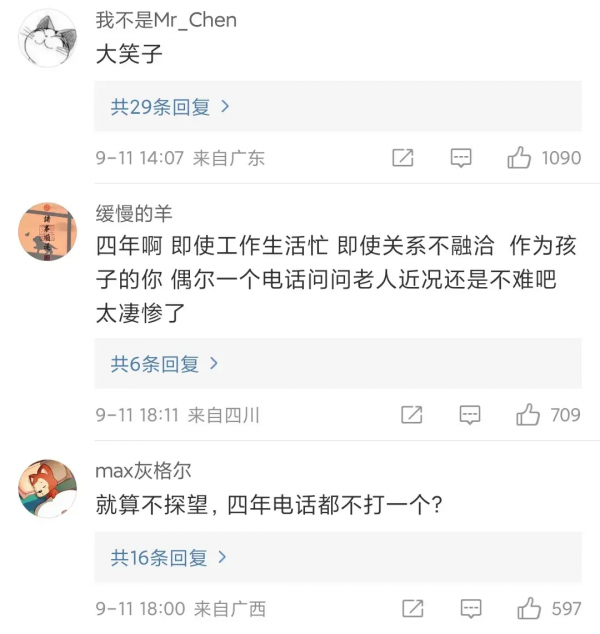The width and height of the screenshot is (600, 634).
Task: Reply to the 大笑子 comment
Action: click(461, 158)
